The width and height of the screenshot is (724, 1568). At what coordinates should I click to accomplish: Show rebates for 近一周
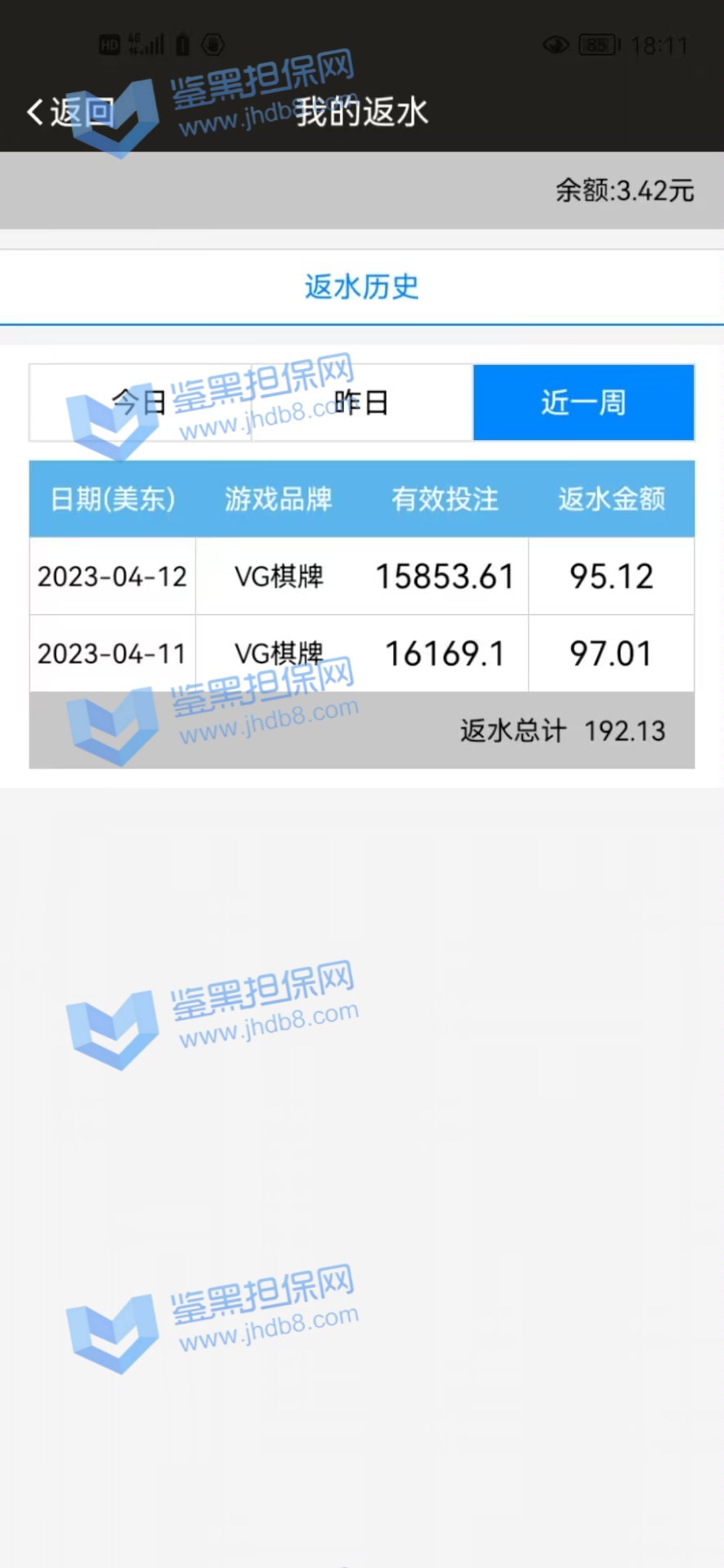[583, 403]
